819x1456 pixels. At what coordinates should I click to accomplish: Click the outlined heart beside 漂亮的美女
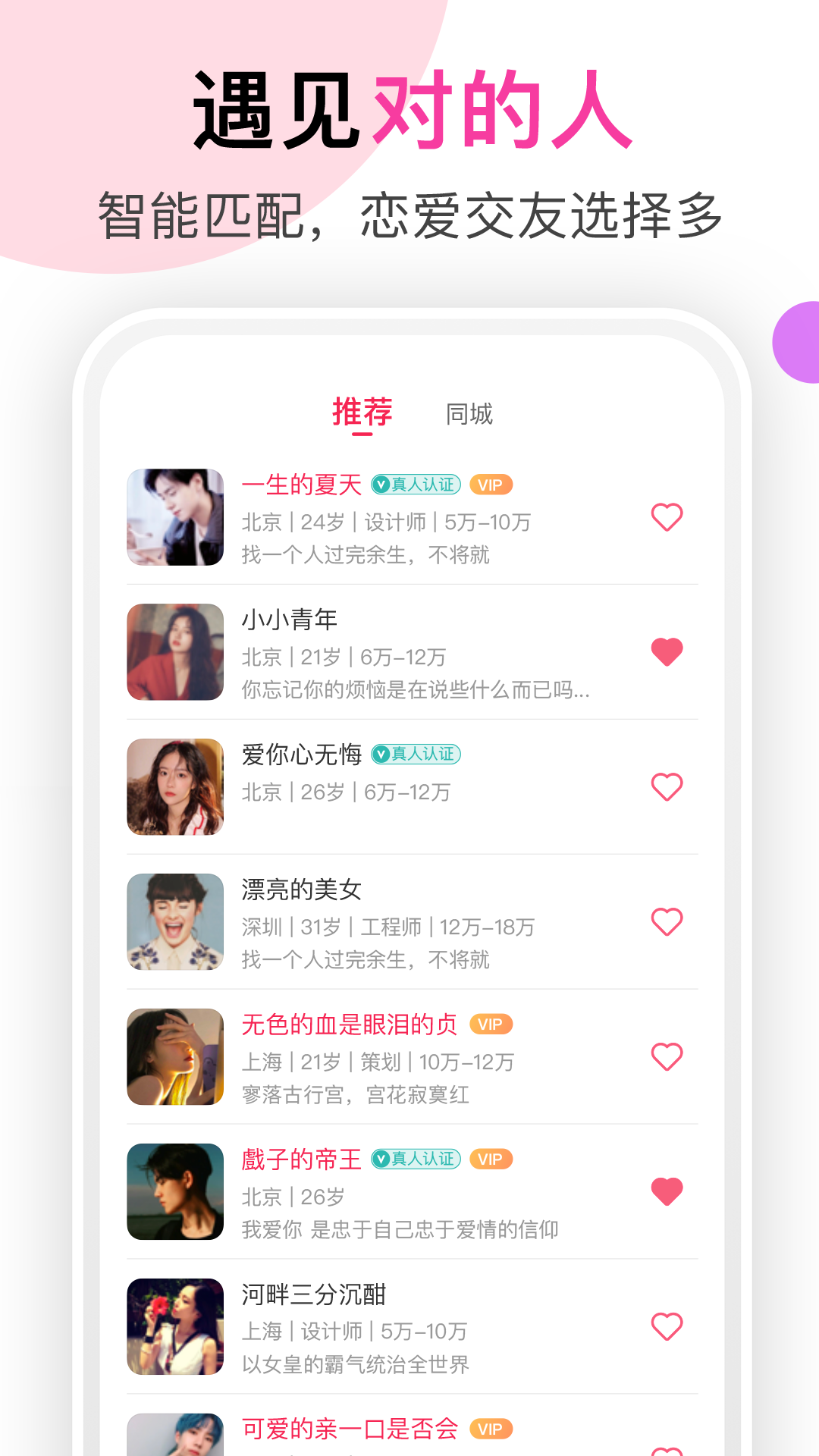[x=667, y=921]
